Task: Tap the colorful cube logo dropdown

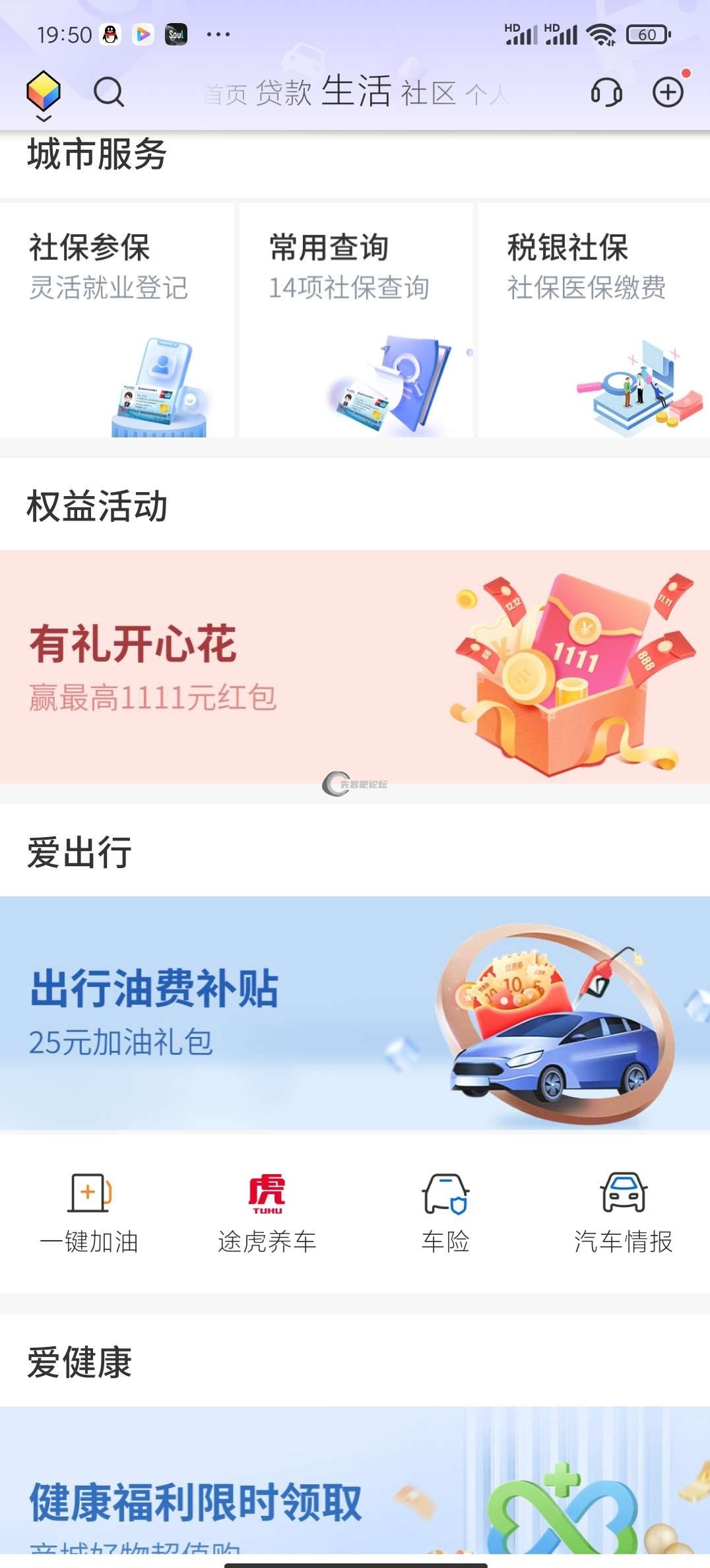Action: (x=44, y=94)
